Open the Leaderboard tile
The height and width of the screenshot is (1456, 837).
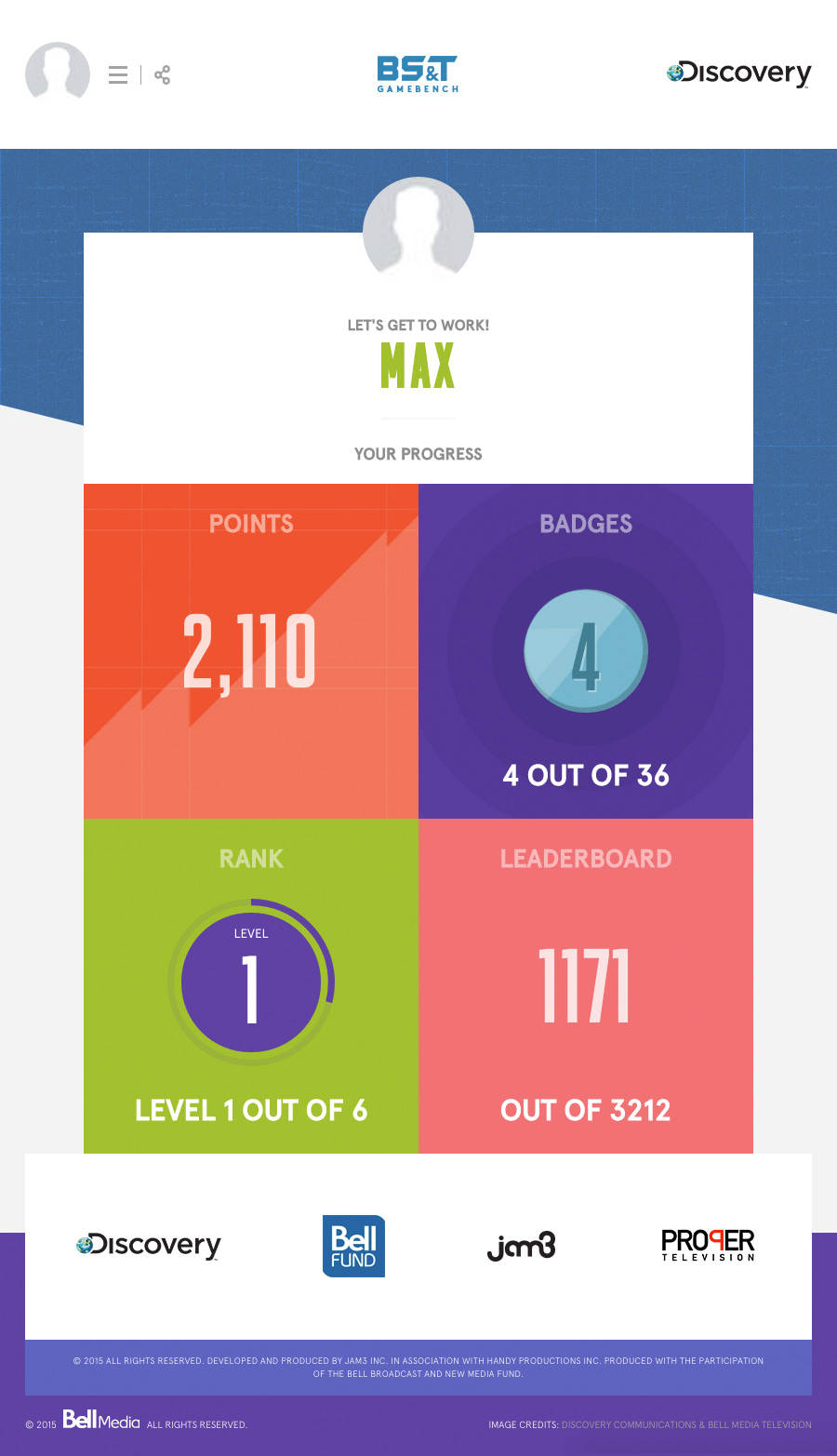click(586, 986)
